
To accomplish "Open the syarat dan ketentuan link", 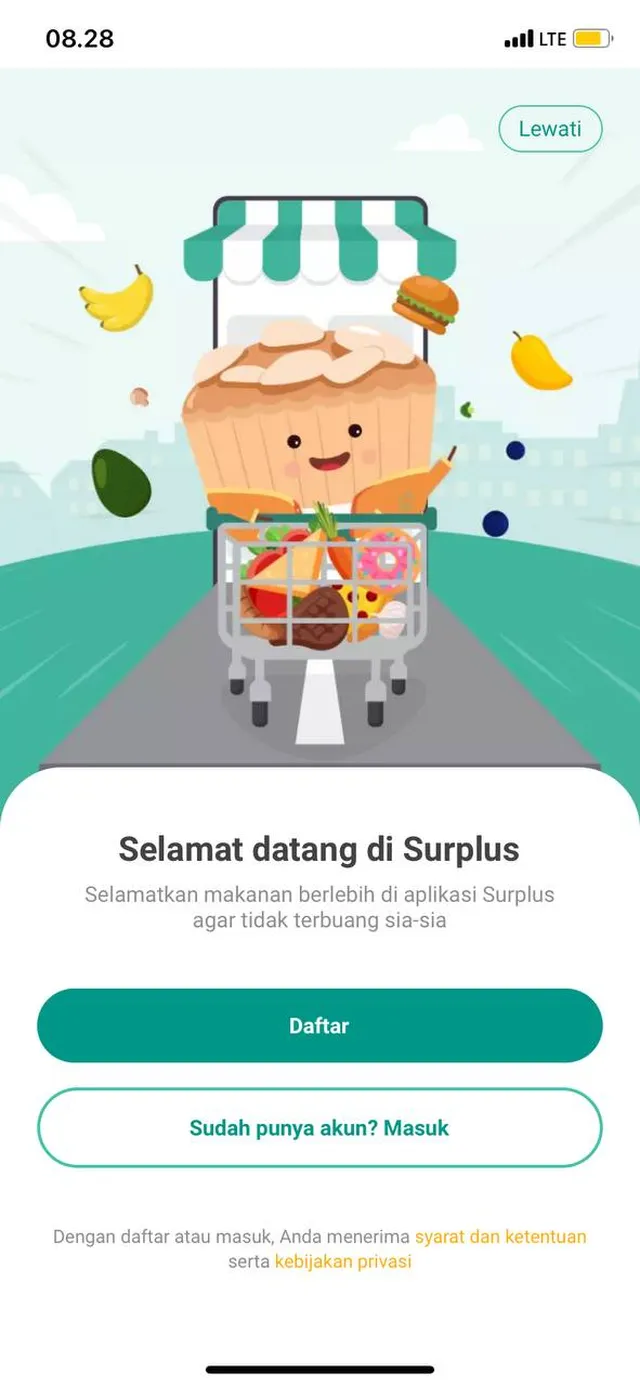I will 500,1237.
